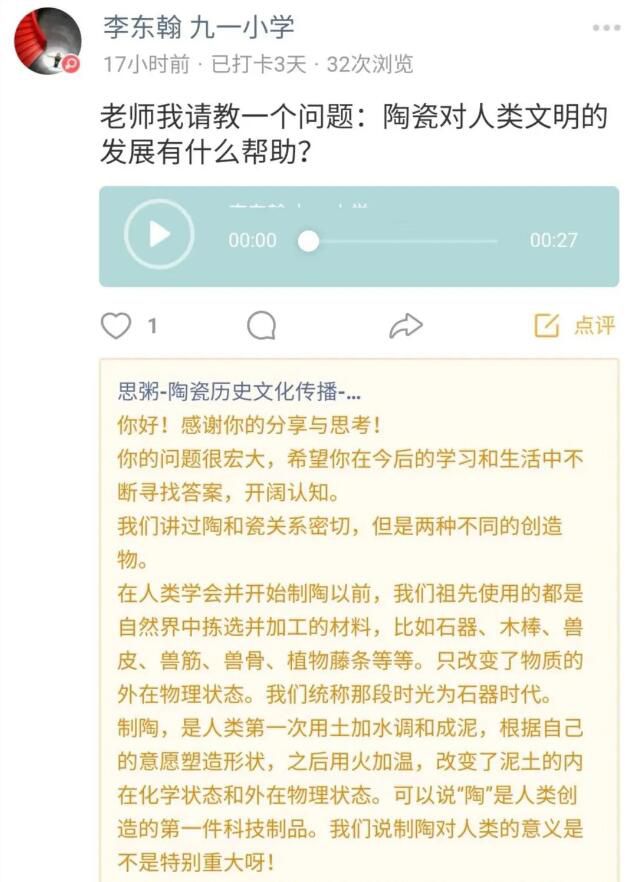Share this post via arrow icon
This screenshot has width=628, height=882.
tap(405, 325)
